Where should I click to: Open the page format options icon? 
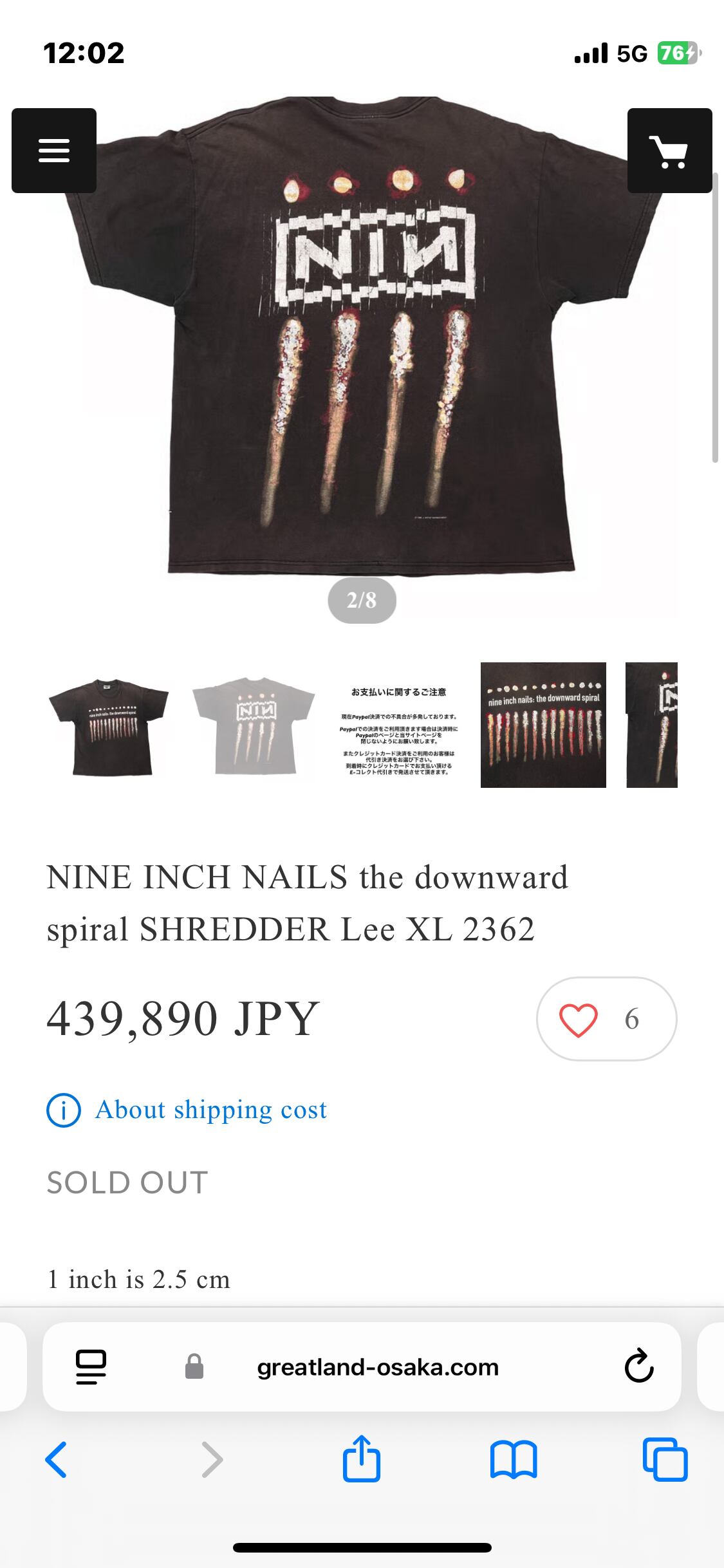coord(91,1367)
